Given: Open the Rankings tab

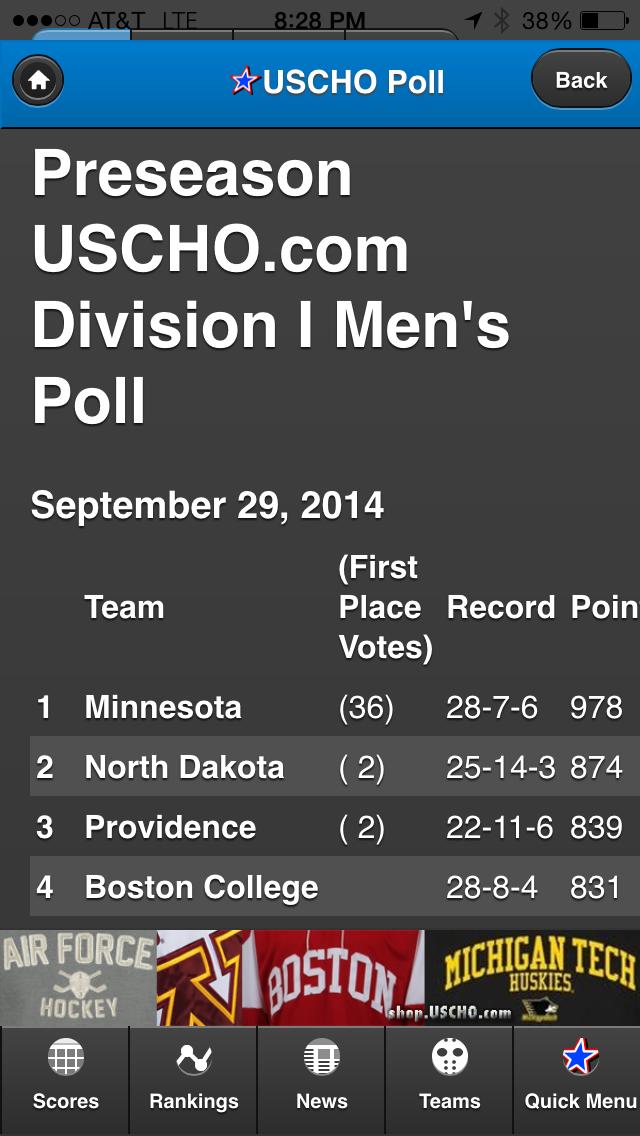Looking at the screenshot, I should 193,1078.
